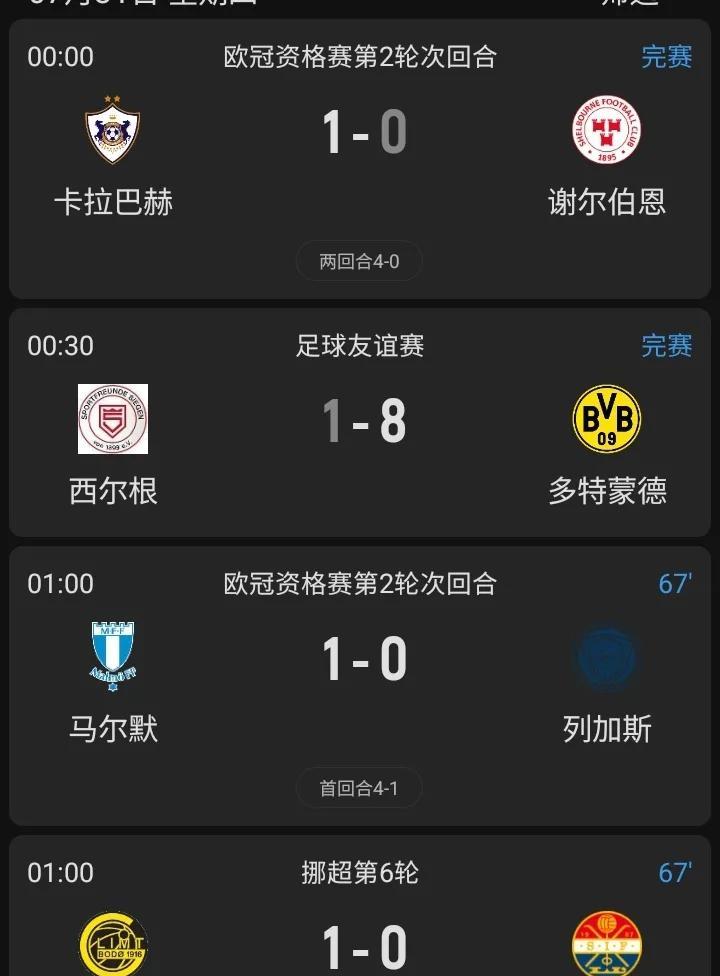This screenshot has height=976, width=720.
Task: Open the 卡拉巴赫 vs 谢尔伯恩 match card
Action: 360,159
